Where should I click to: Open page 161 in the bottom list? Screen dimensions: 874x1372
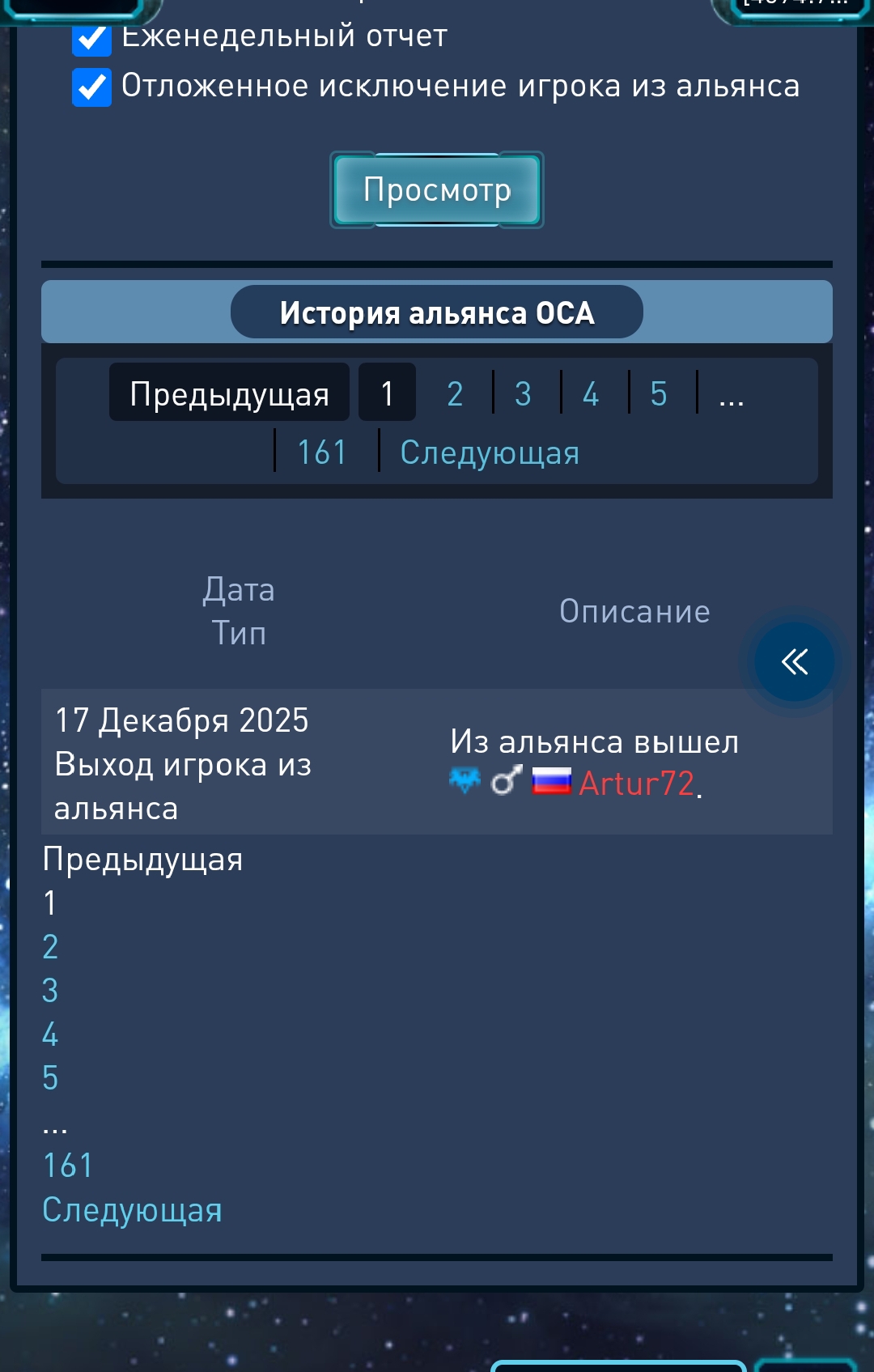pyautogui.click(x=68, y=1166)
